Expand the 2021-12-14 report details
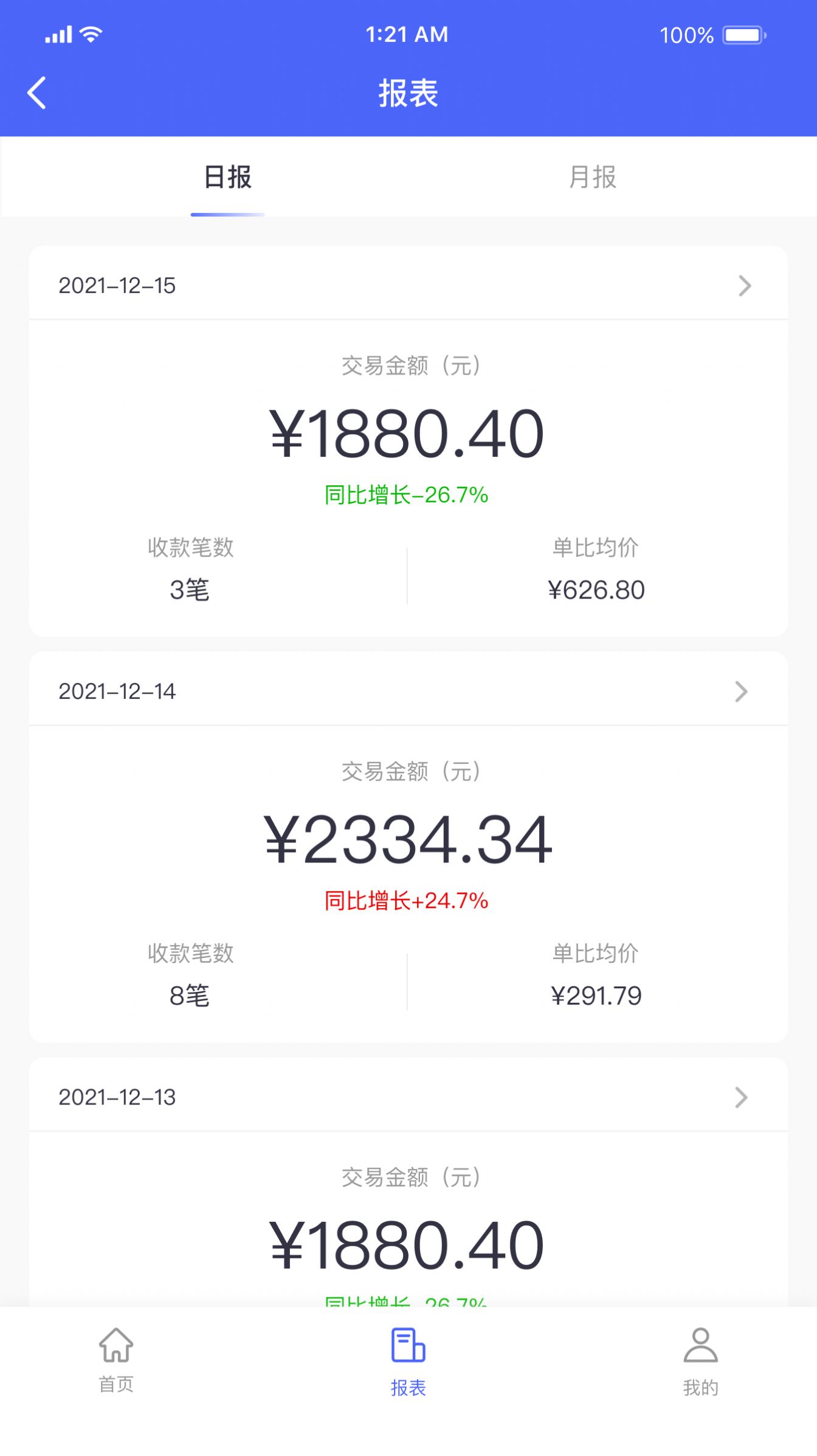The height and width of the screenshot is (1456, 817). click(742, 691)
